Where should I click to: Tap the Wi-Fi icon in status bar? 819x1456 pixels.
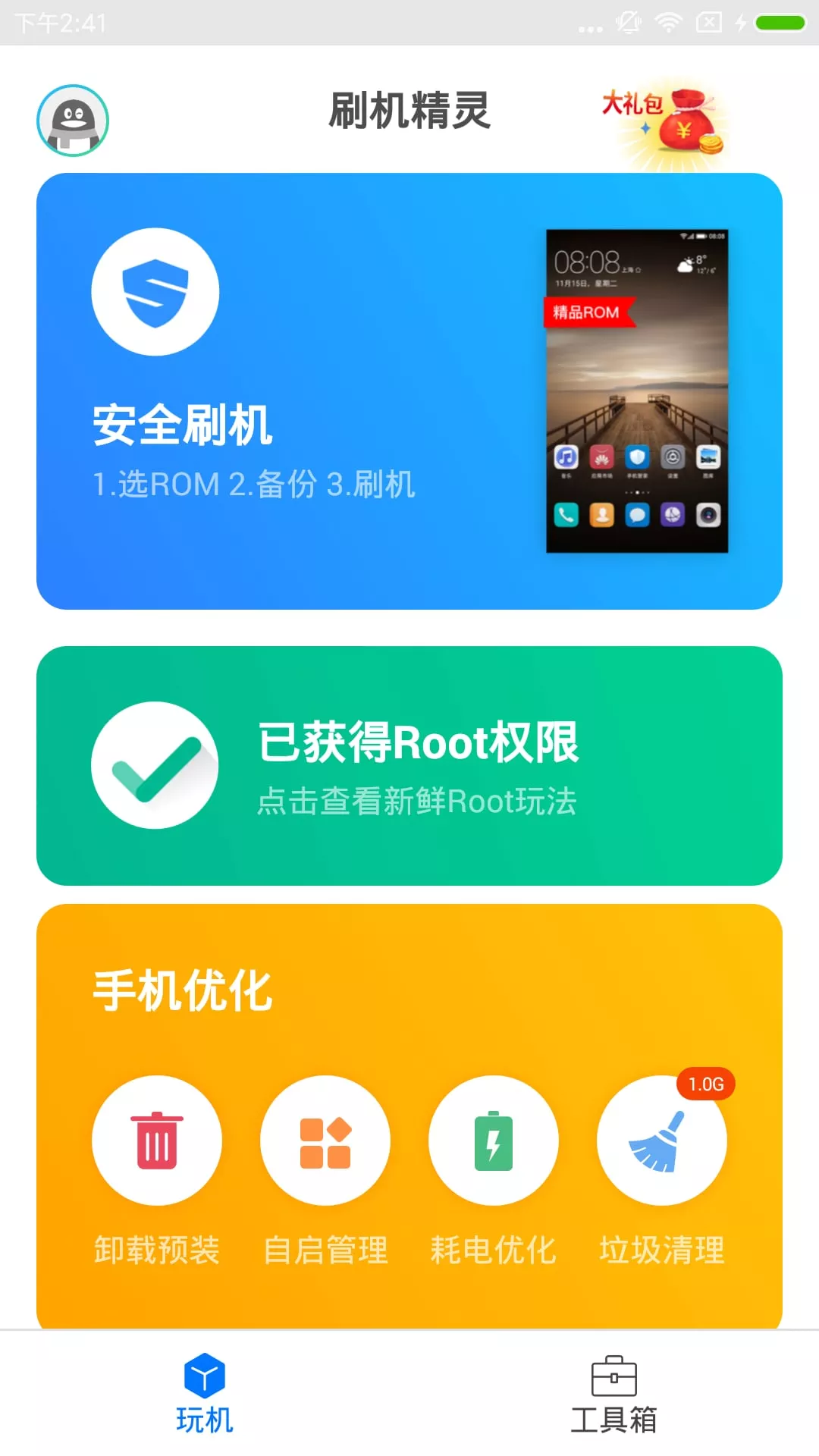667,23
